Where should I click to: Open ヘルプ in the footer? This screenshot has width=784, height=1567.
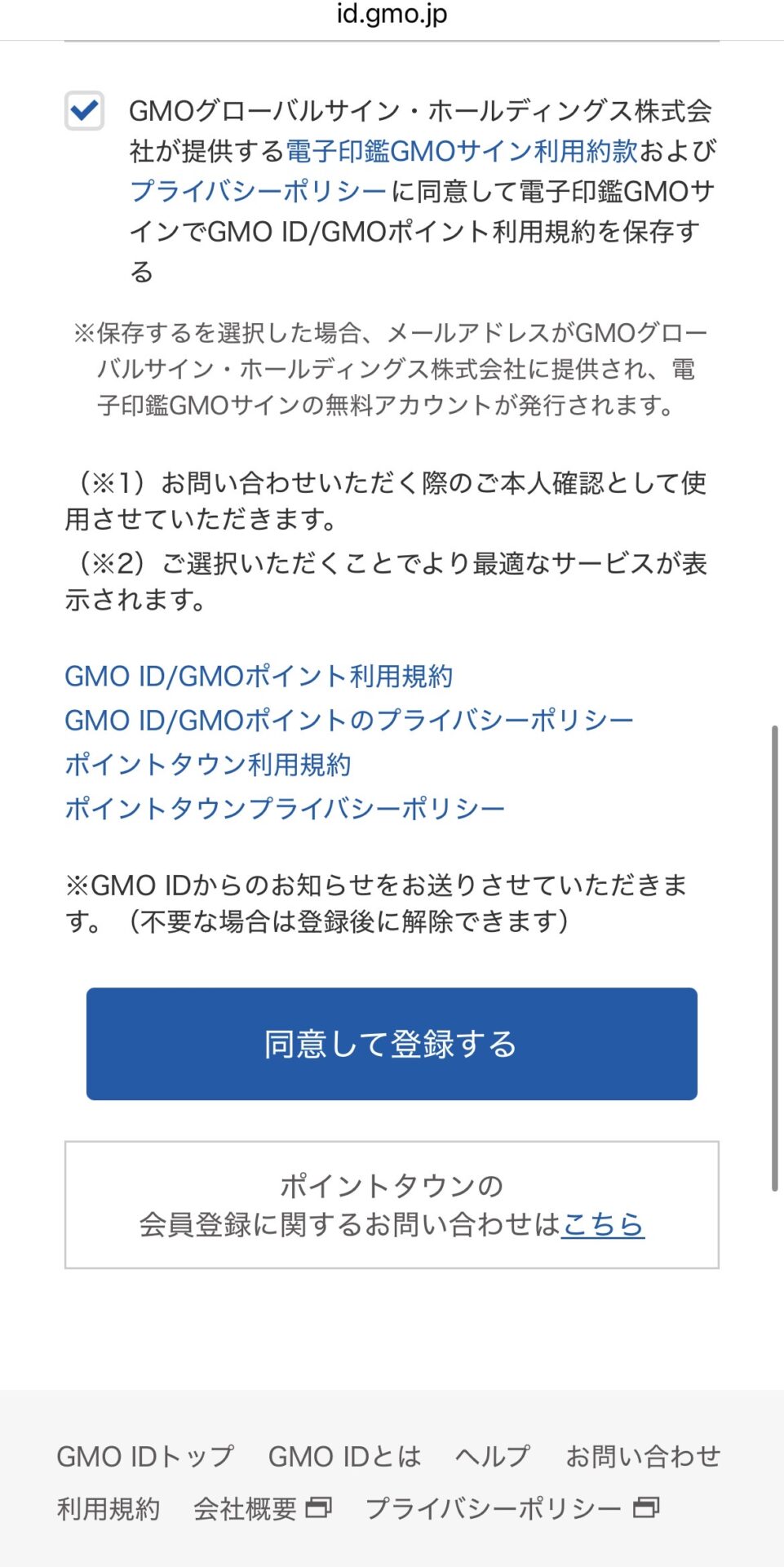[x=492, y=1456]
